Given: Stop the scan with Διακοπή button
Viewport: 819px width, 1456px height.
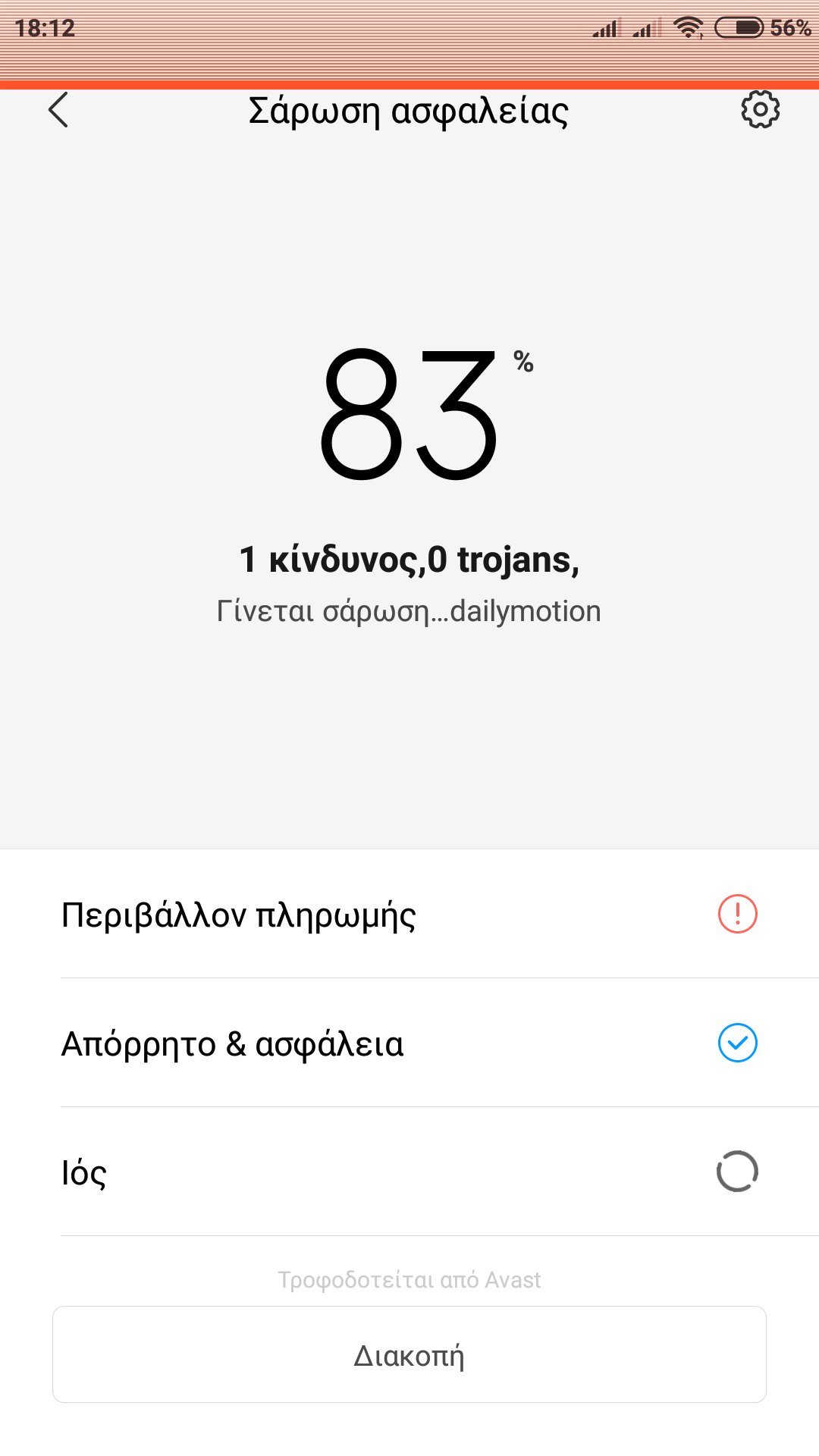Looking at the screenshot, I should pyautogui.click(x=409, y=1354).
